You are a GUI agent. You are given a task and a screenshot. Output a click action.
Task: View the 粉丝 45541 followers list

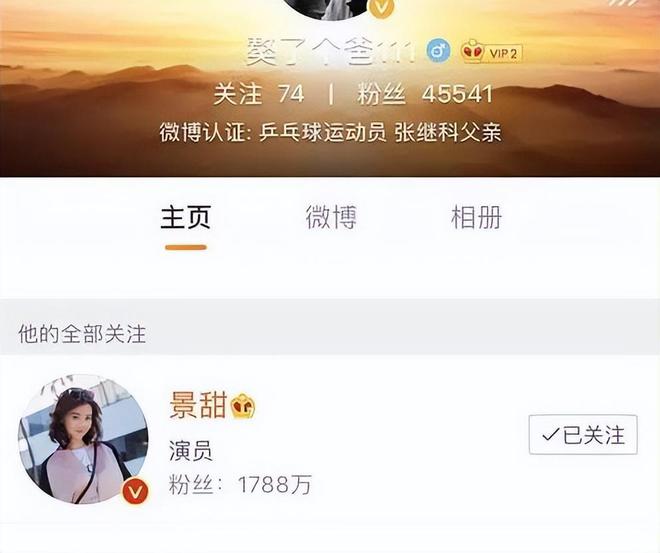425,94
